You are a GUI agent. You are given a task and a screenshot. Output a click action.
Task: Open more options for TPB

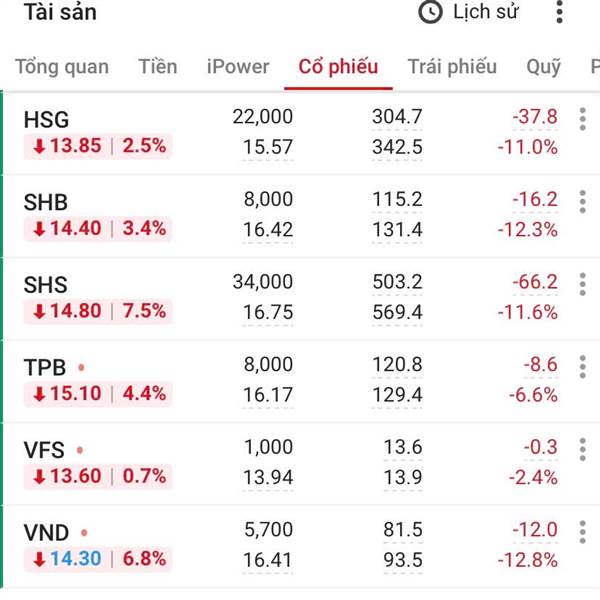(x=582, y=367)
